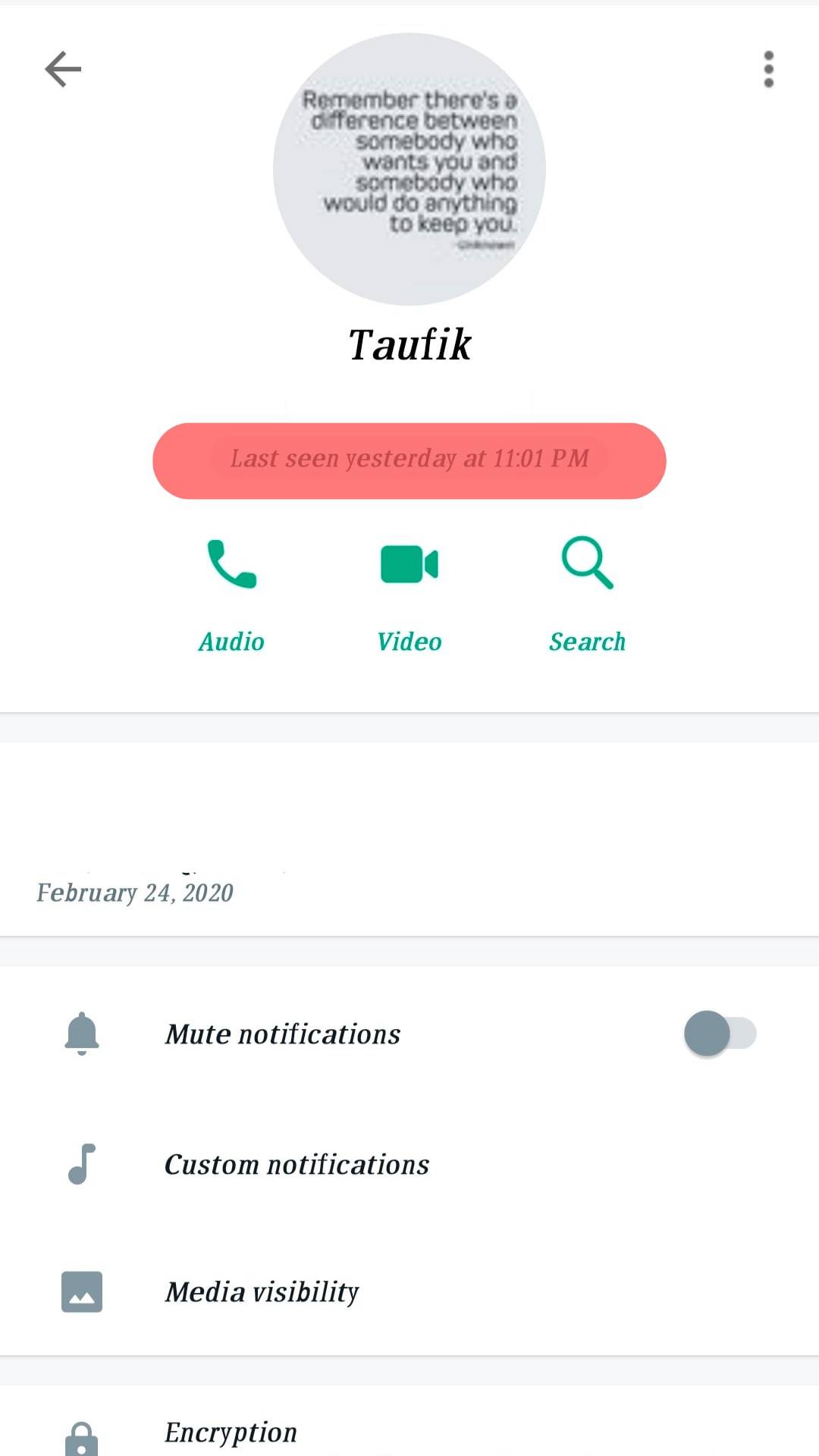This screenshot has height=1456, width=819.
Task: Go back using the arrow icon
Action: [x=63, y=70]
